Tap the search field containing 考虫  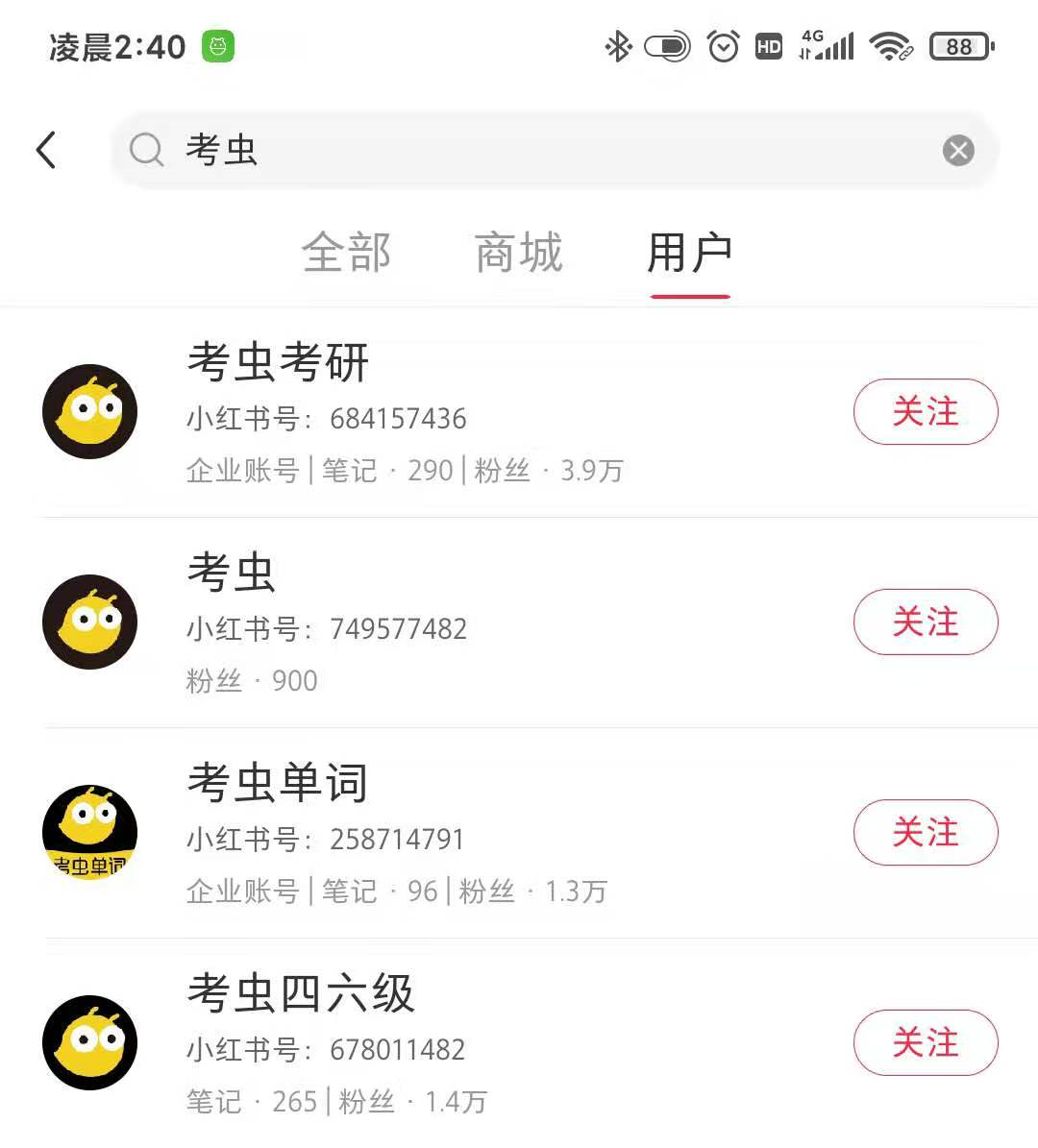coord(538,150)
